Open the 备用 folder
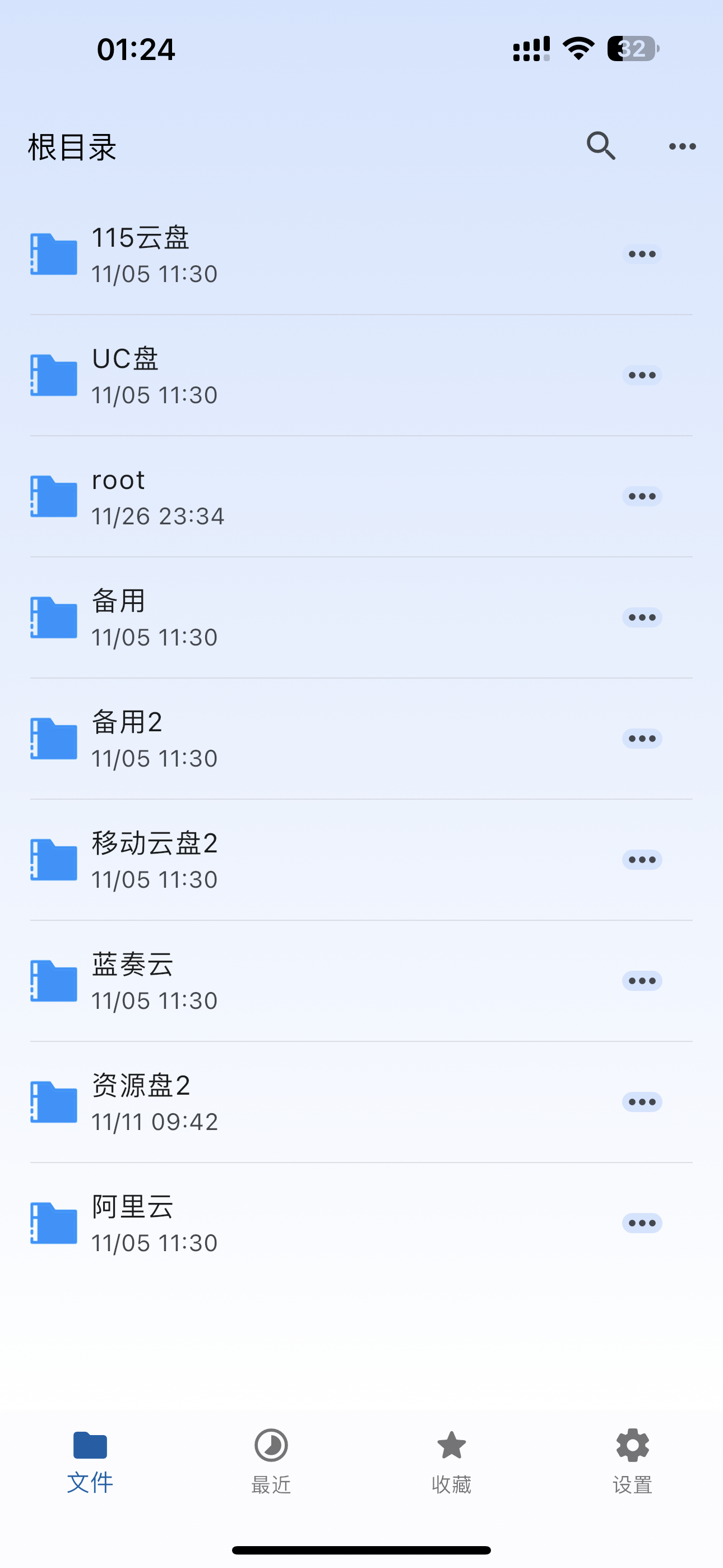This screenshot has height=1568, width=723. tap(243, 617)
